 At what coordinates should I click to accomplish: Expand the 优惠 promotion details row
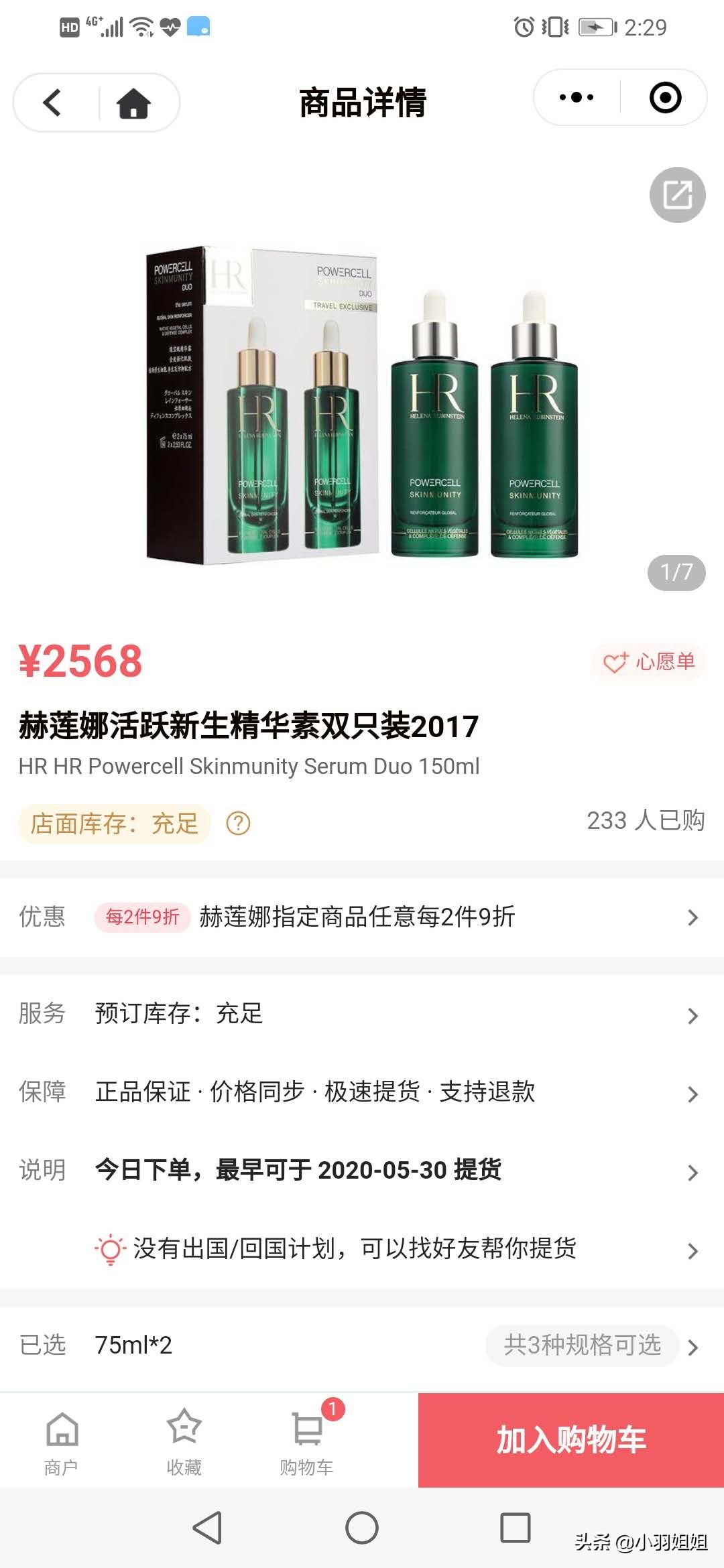click(x=362, y=917)
